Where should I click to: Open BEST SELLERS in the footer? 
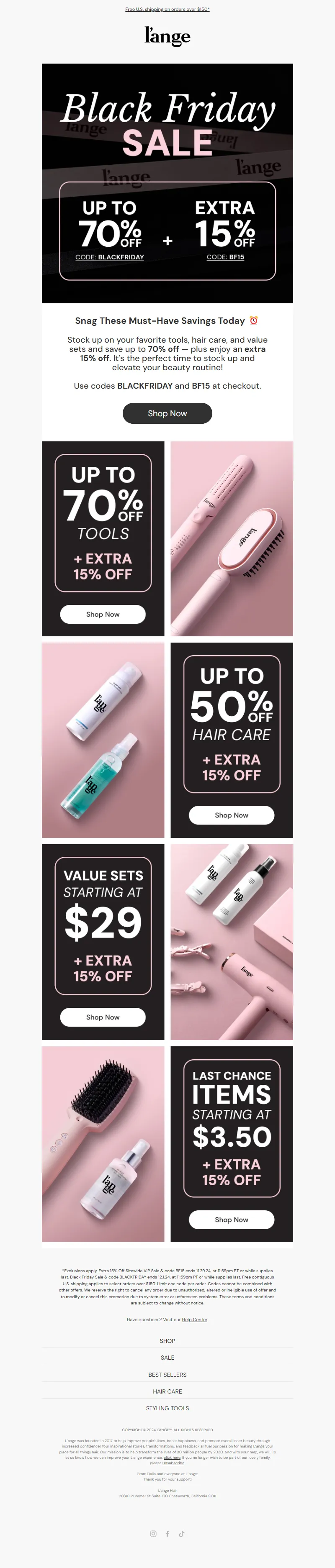pos(167,1375)
